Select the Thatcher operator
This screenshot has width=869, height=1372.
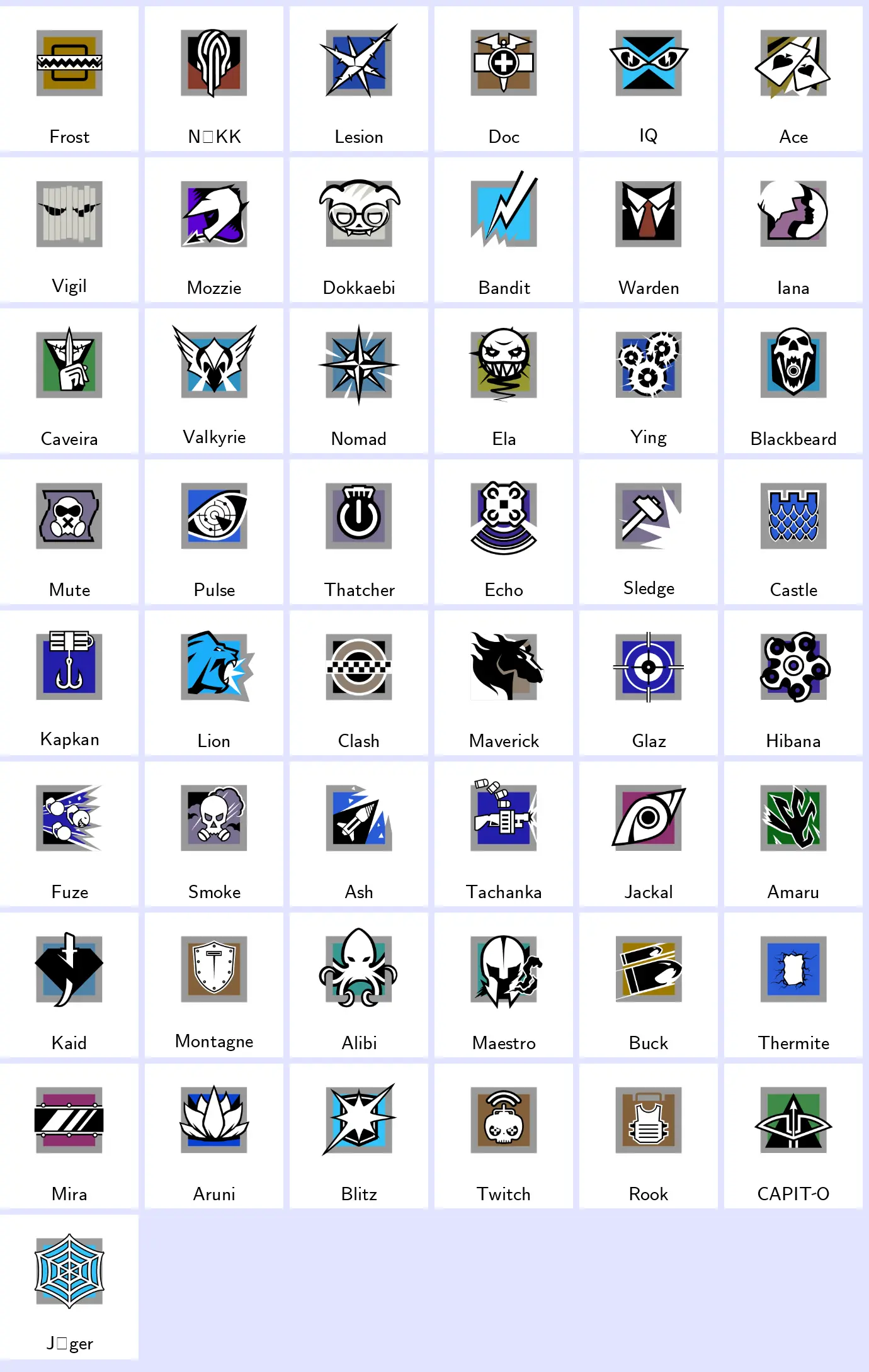pyautogui.click(x=359, y=532)
